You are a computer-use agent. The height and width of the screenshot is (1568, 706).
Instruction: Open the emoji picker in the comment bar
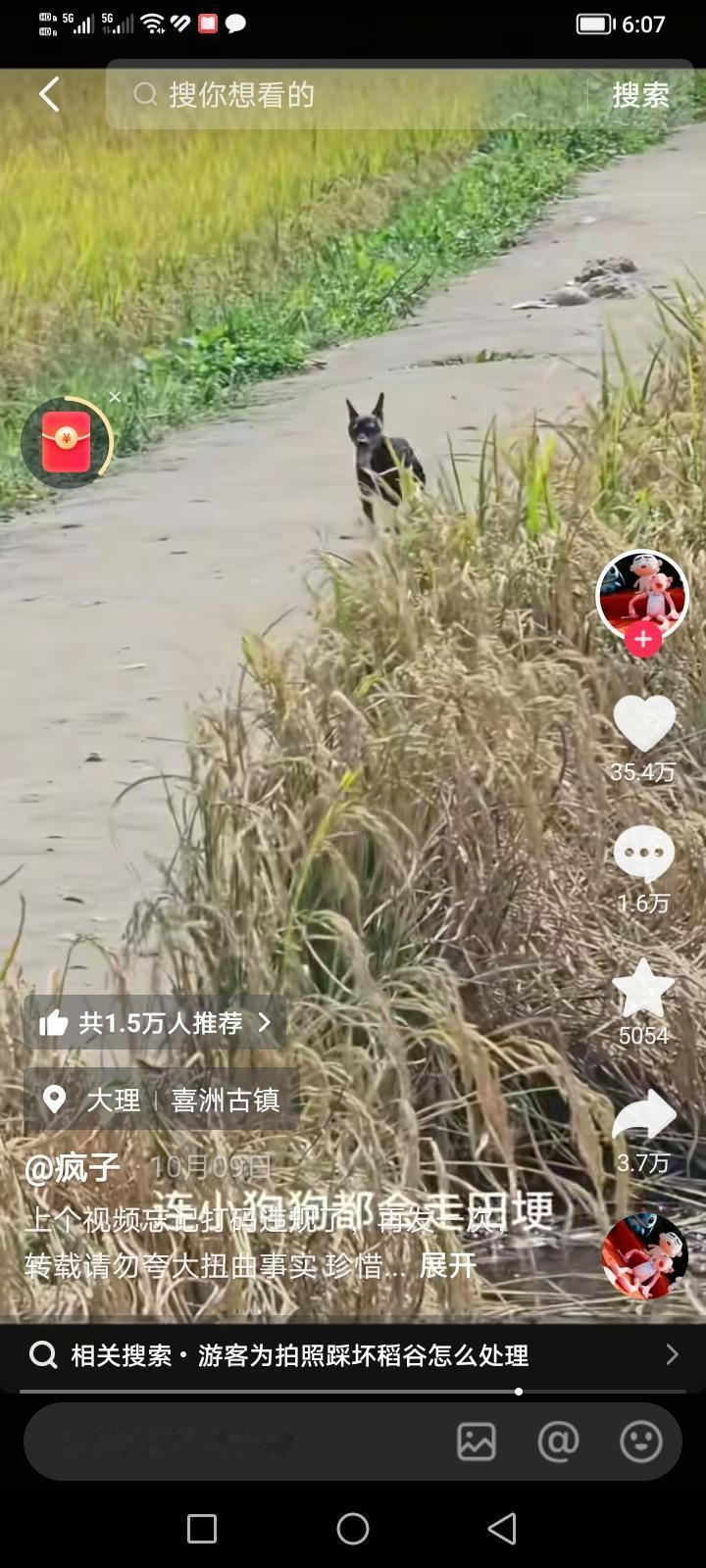coord(641,1442)
